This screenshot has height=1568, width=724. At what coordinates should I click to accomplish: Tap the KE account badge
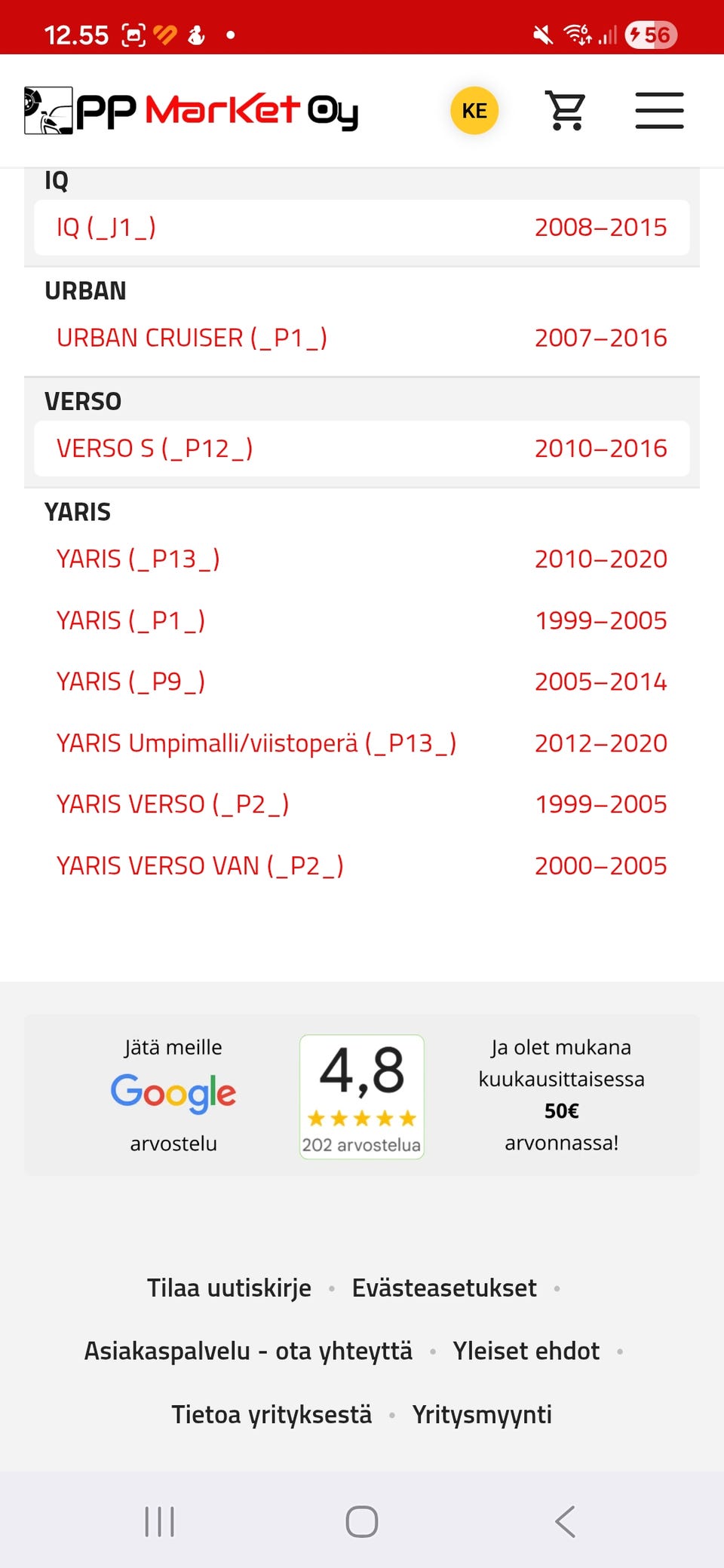[474, 111]
